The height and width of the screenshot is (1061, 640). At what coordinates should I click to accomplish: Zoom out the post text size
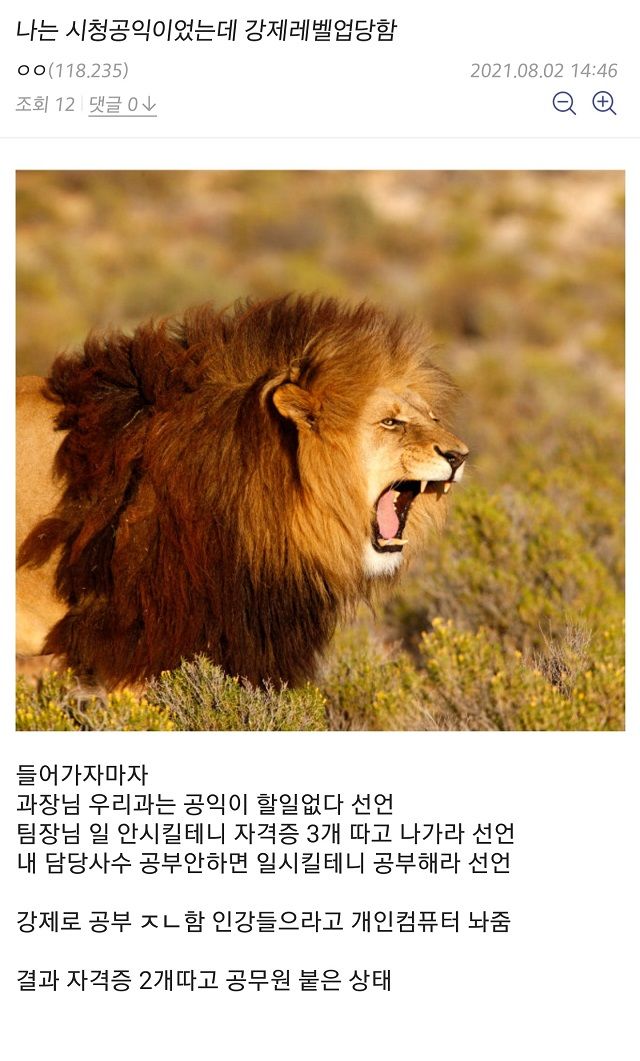coord(564,103)
